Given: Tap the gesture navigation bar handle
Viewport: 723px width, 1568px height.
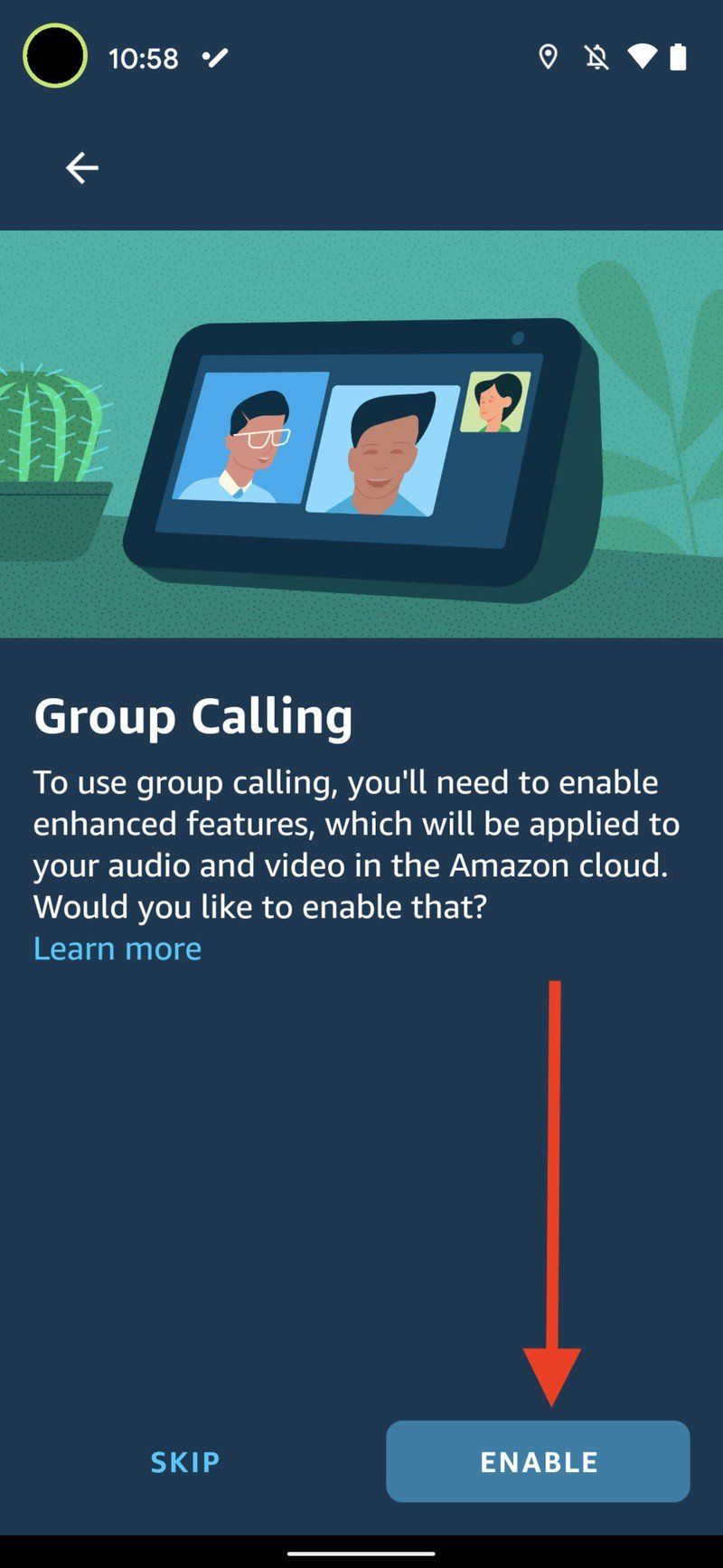Looking at the screenshot, I should [x=361, y=1551].
